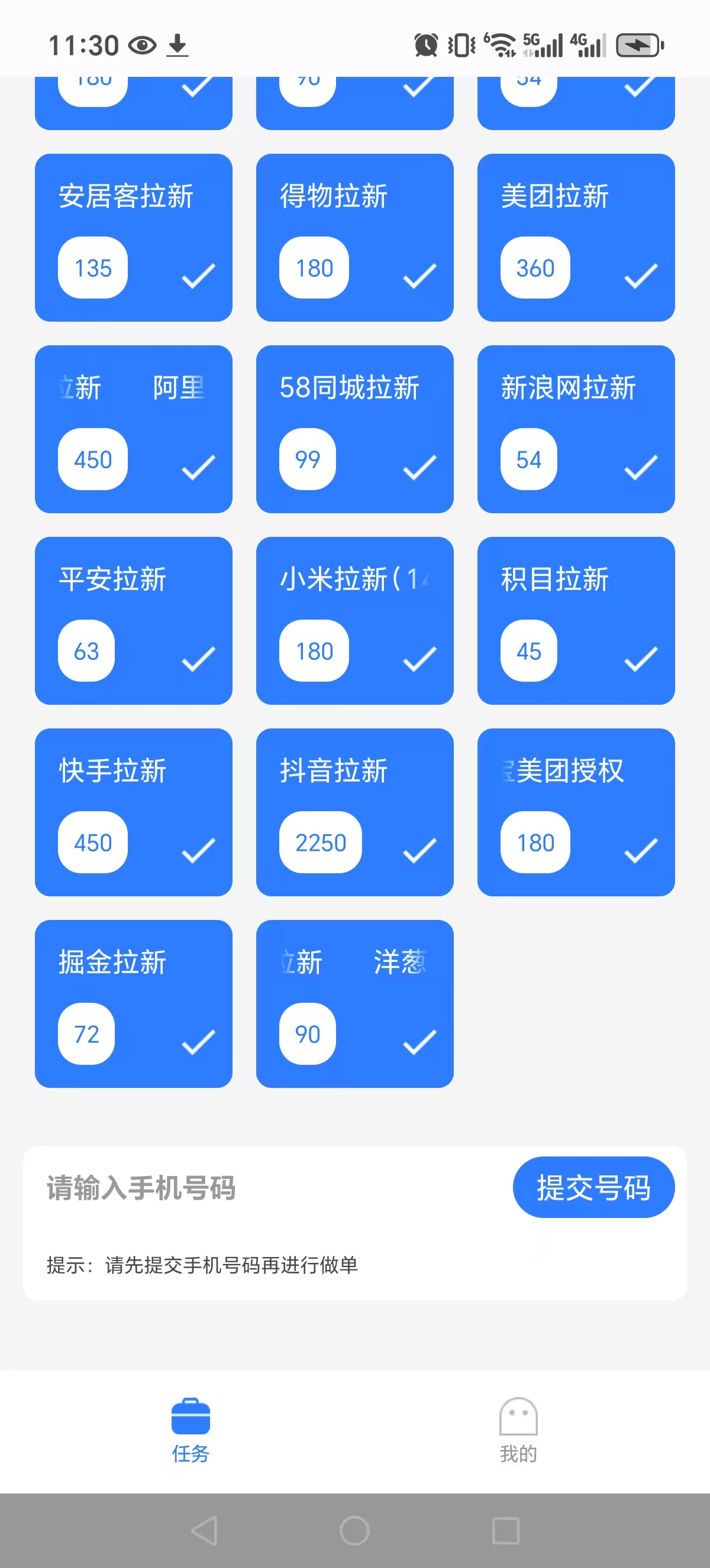
Task: Tap the 58同城拉新 task card
Action: tap(354, 429)
